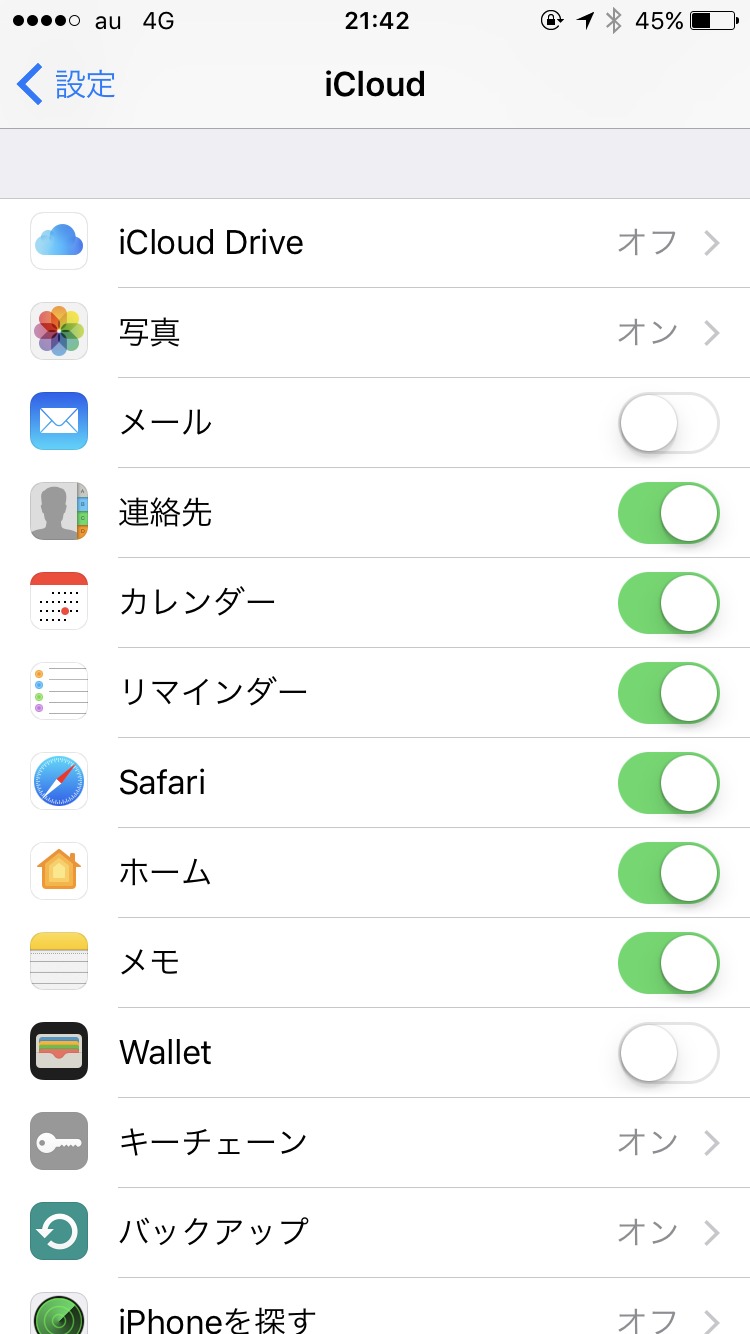The width and height of the screenshot is (750, 1334).
Task: Enable the Wallet switch
Action: [668, 1053]
